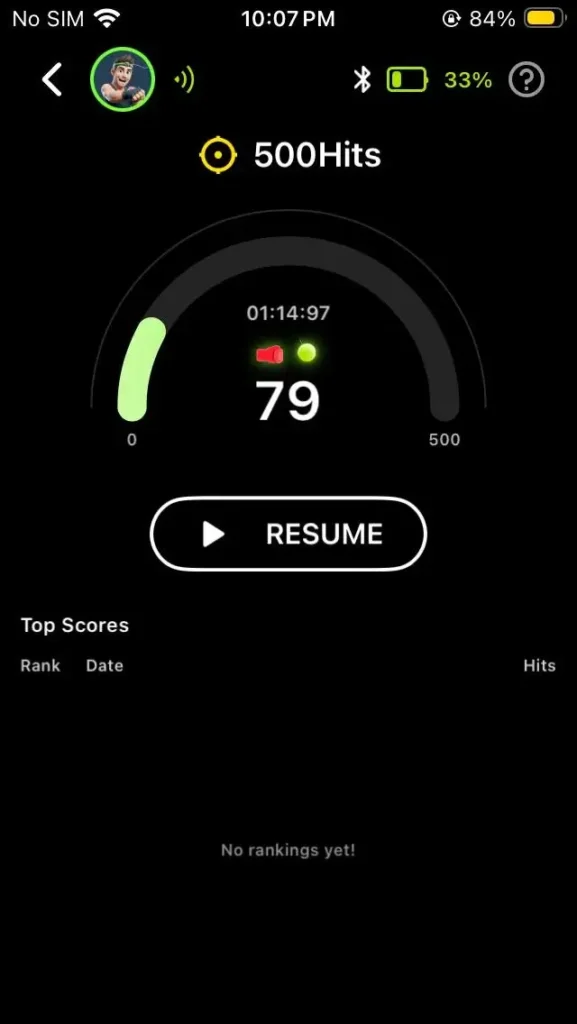
Task: Open the boxer profile avatar
Action: [x=122, y=80]
